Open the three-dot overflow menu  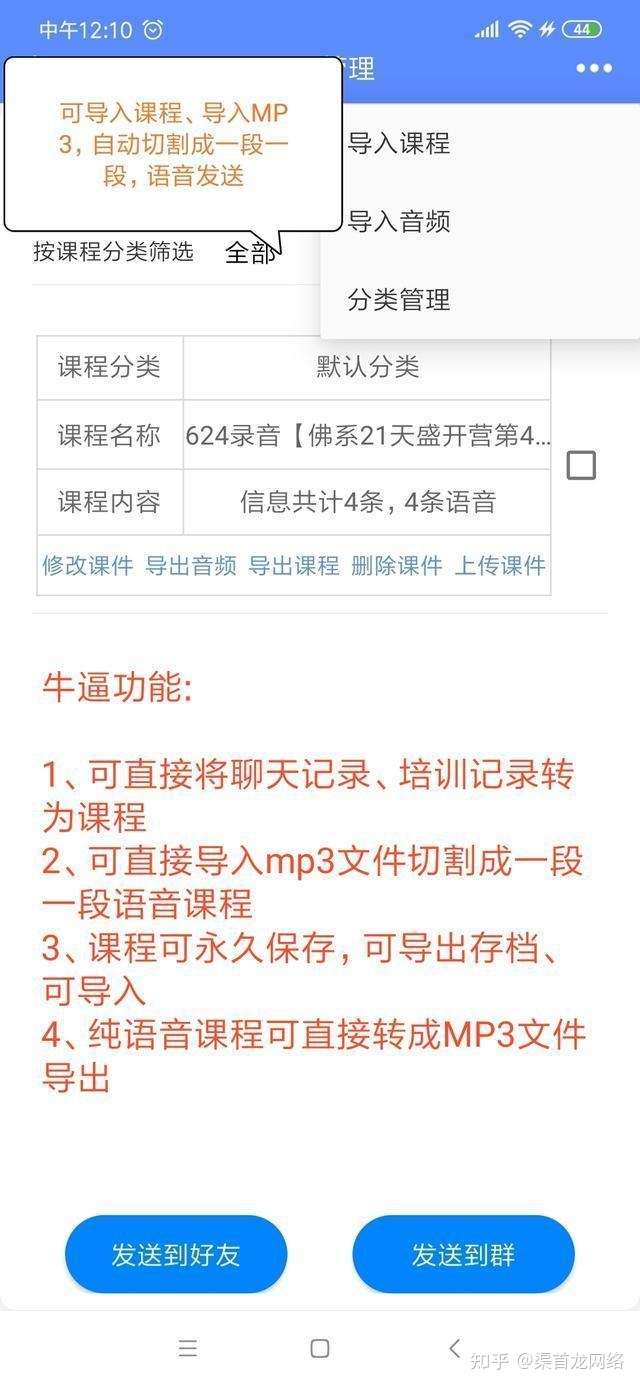(593, 68)
